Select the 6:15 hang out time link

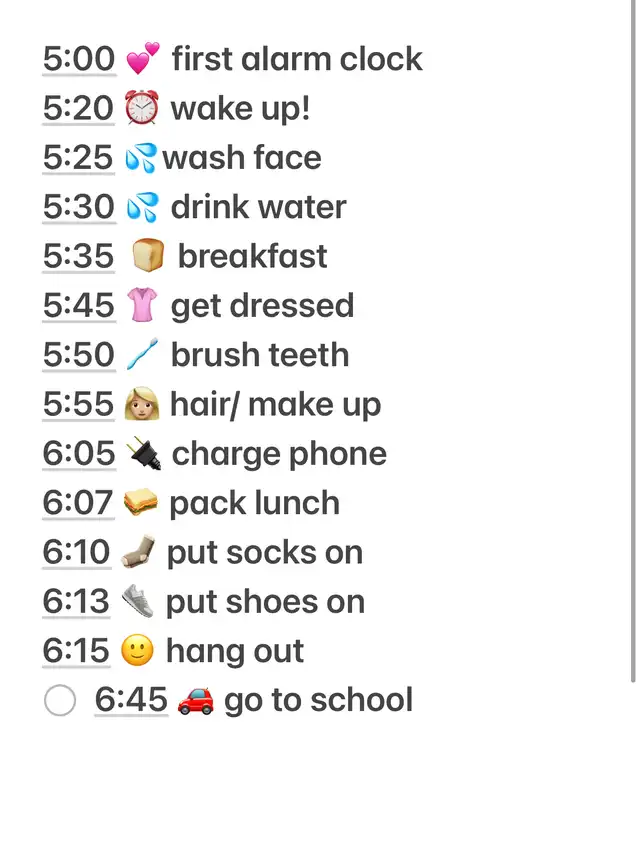pyautogui.click(x=75, y=651)
